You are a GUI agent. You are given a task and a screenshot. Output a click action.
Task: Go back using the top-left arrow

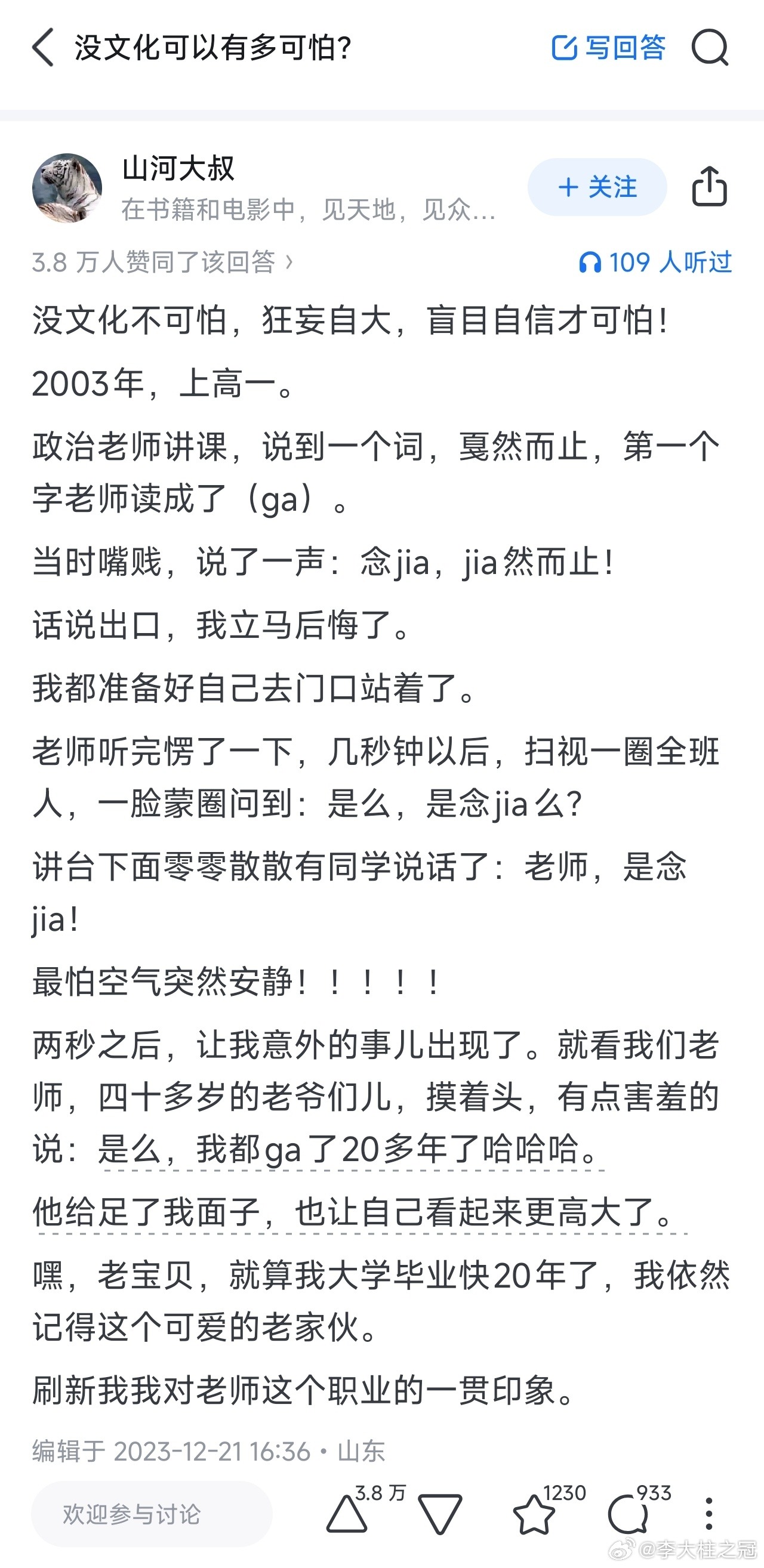tap(44, 48)
